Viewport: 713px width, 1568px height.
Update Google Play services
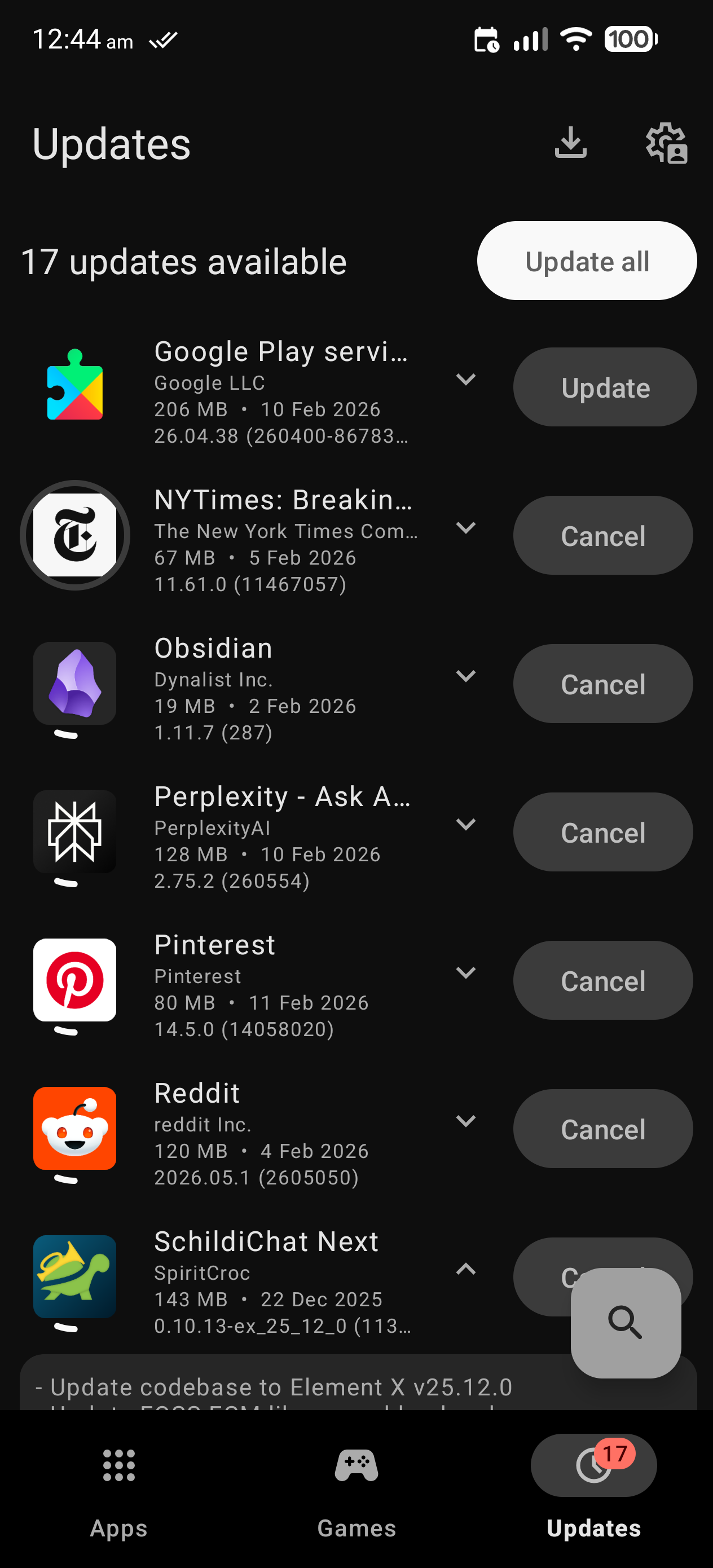point(605,387)
